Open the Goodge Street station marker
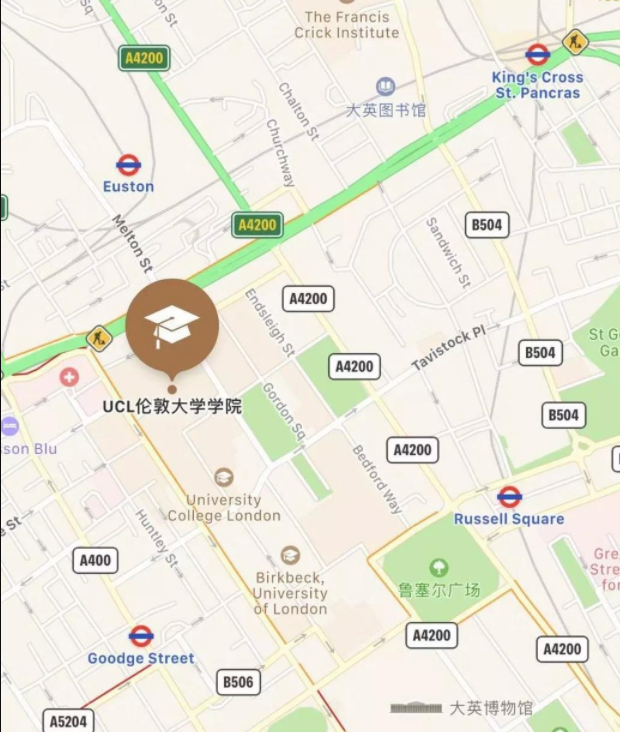The image size is (620, 732). [141, 636]
